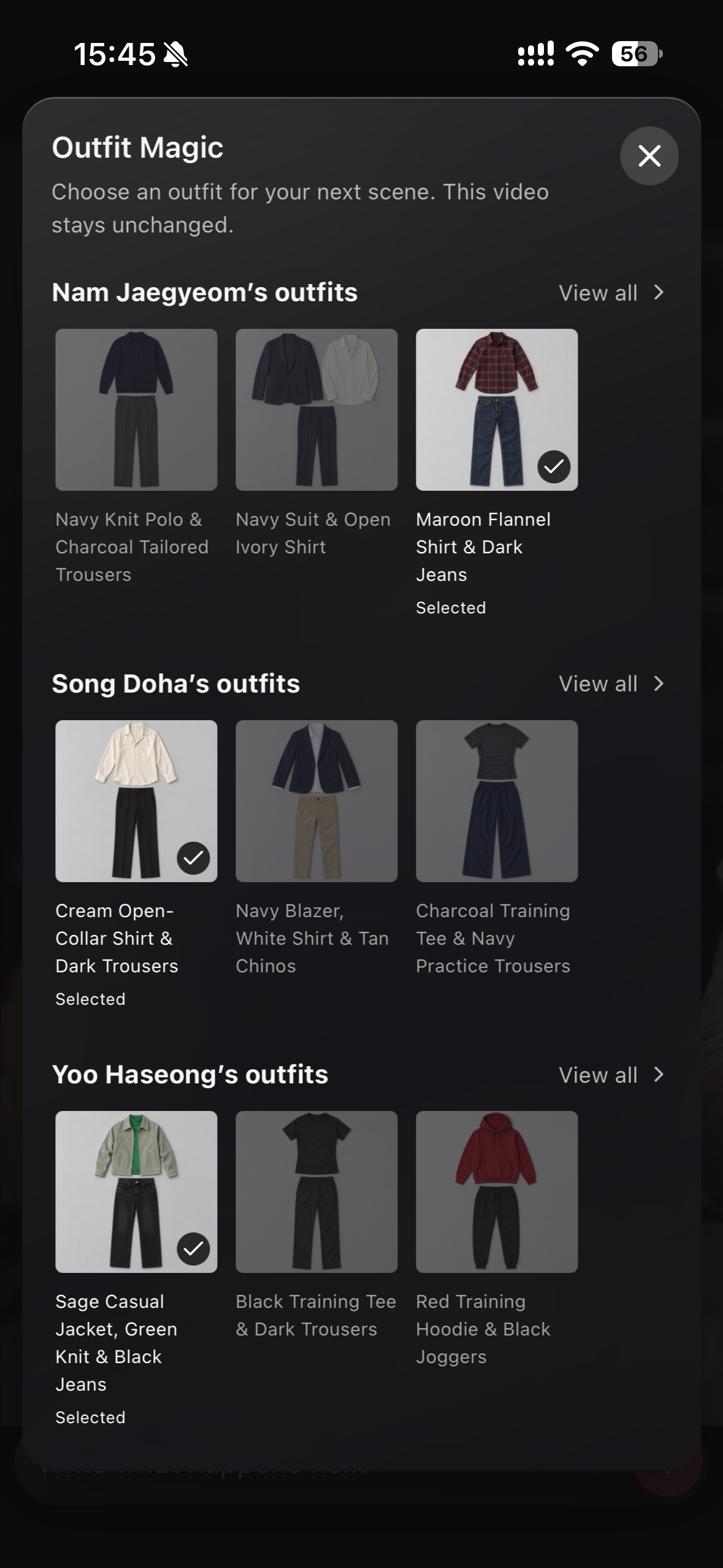View all of Yoo Haseong's outfits
Viewport: 723px width, 1568px height.
[x=611, y=1075]
